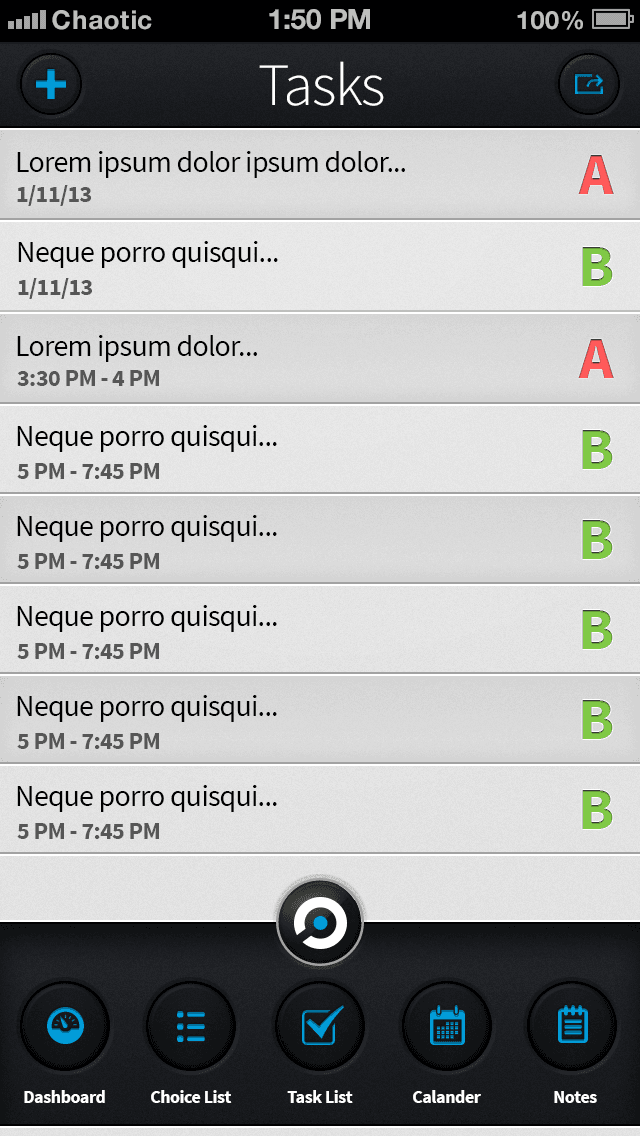The width and height of the screenshot is (640, 1136).
Task: Add a new task with the plus button
Action: (51, 85)
